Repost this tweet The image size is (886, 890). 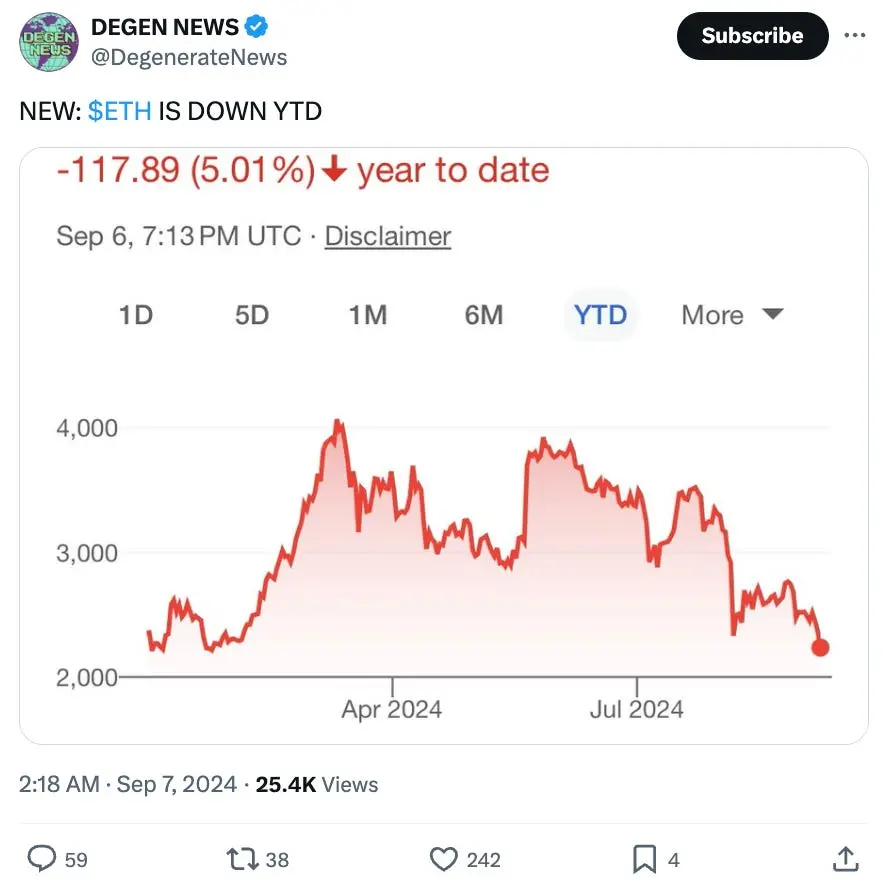pyautogui.click(x=243, y=858)
